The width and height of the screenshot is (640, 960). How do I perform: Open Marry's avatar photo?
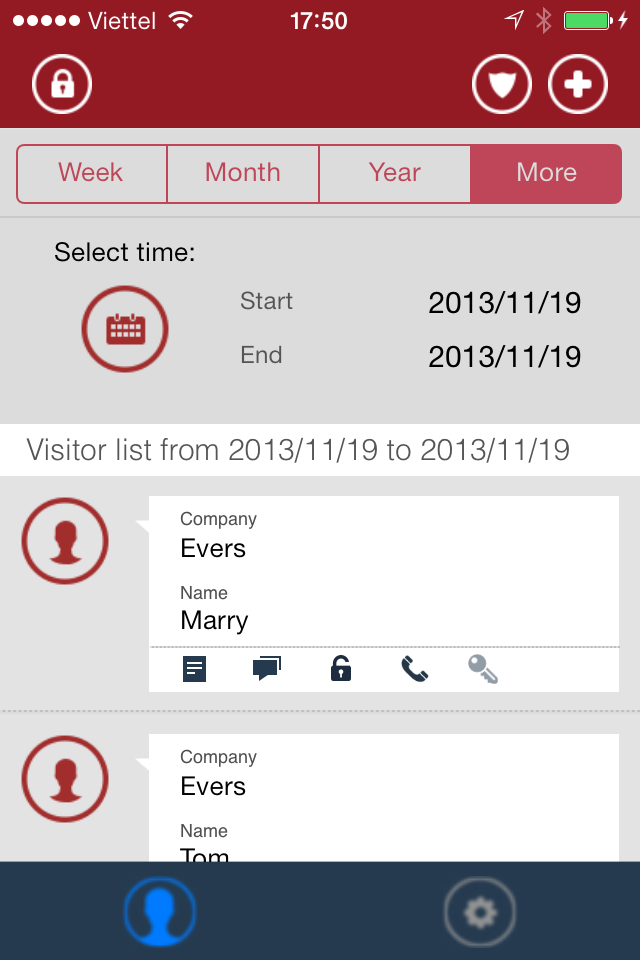click(65, 541)
